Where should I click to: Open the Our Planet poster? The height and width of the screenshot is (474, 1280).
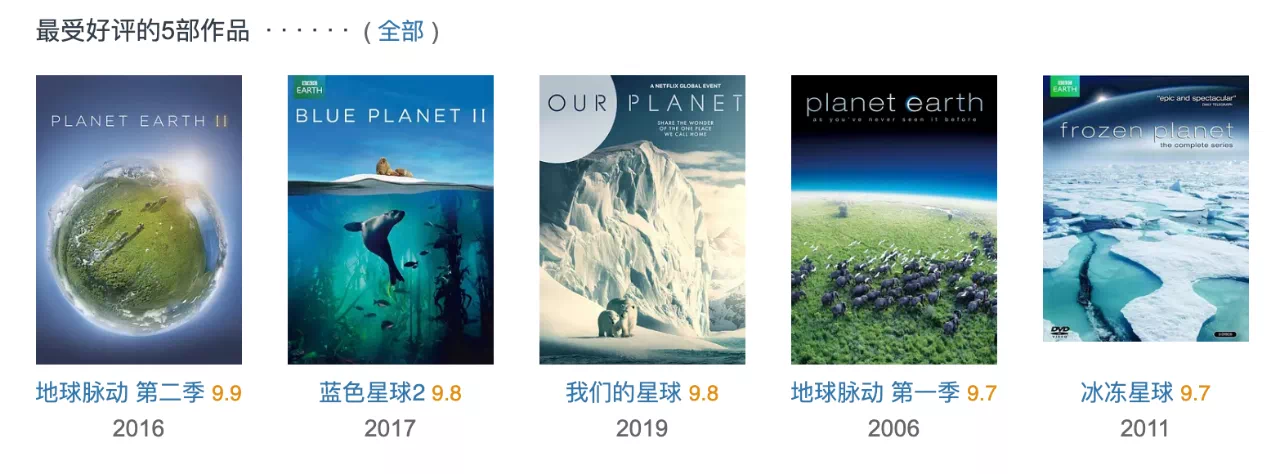[642, 219]
